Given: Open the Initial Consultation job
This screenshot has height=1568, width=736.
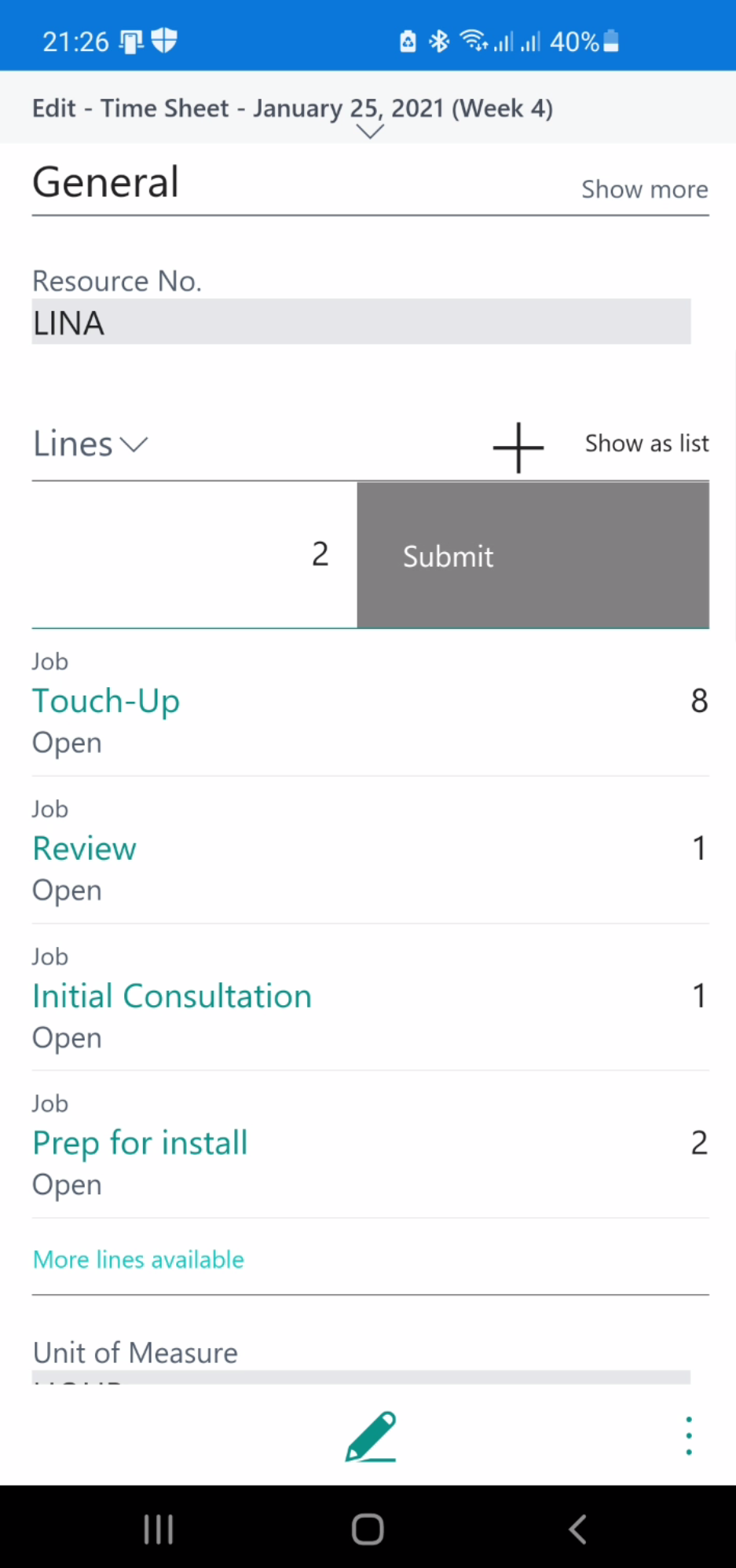Looking at the screenshot, I should coord(171,995).
